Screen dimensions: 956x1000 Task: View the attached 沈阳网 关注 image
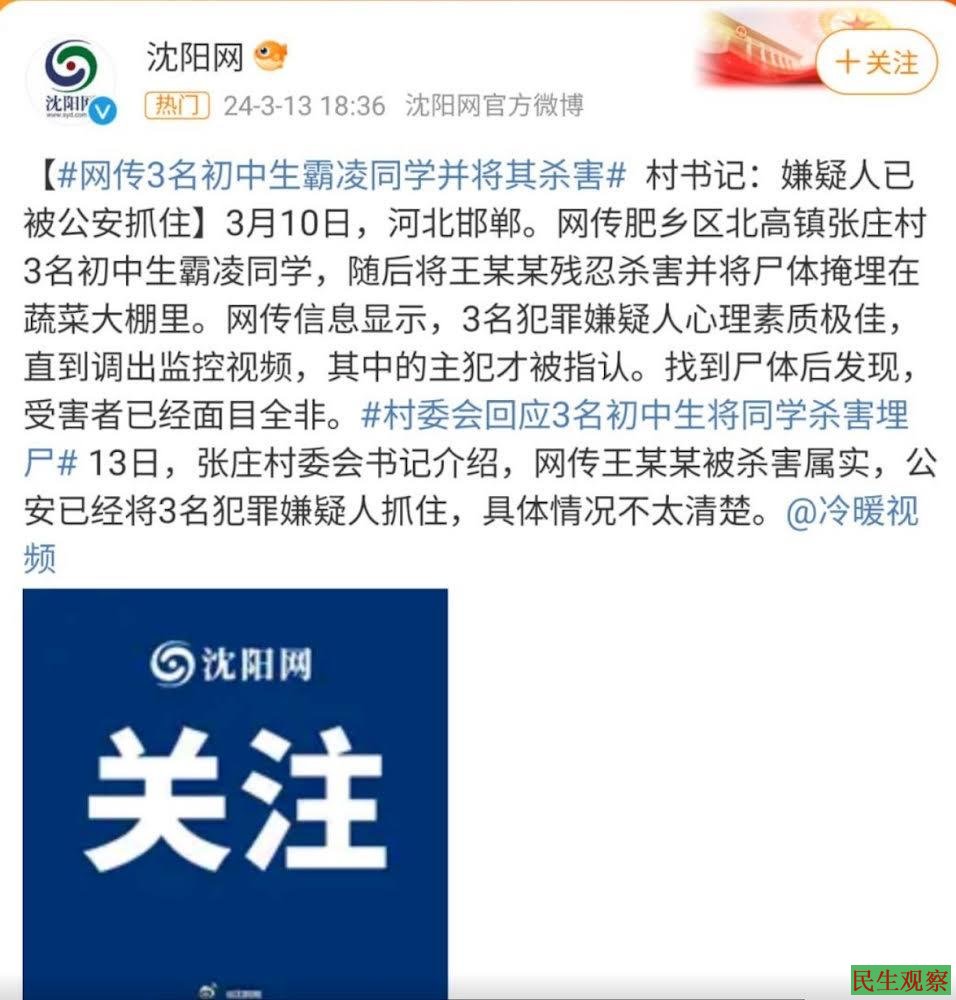[235, 790]
